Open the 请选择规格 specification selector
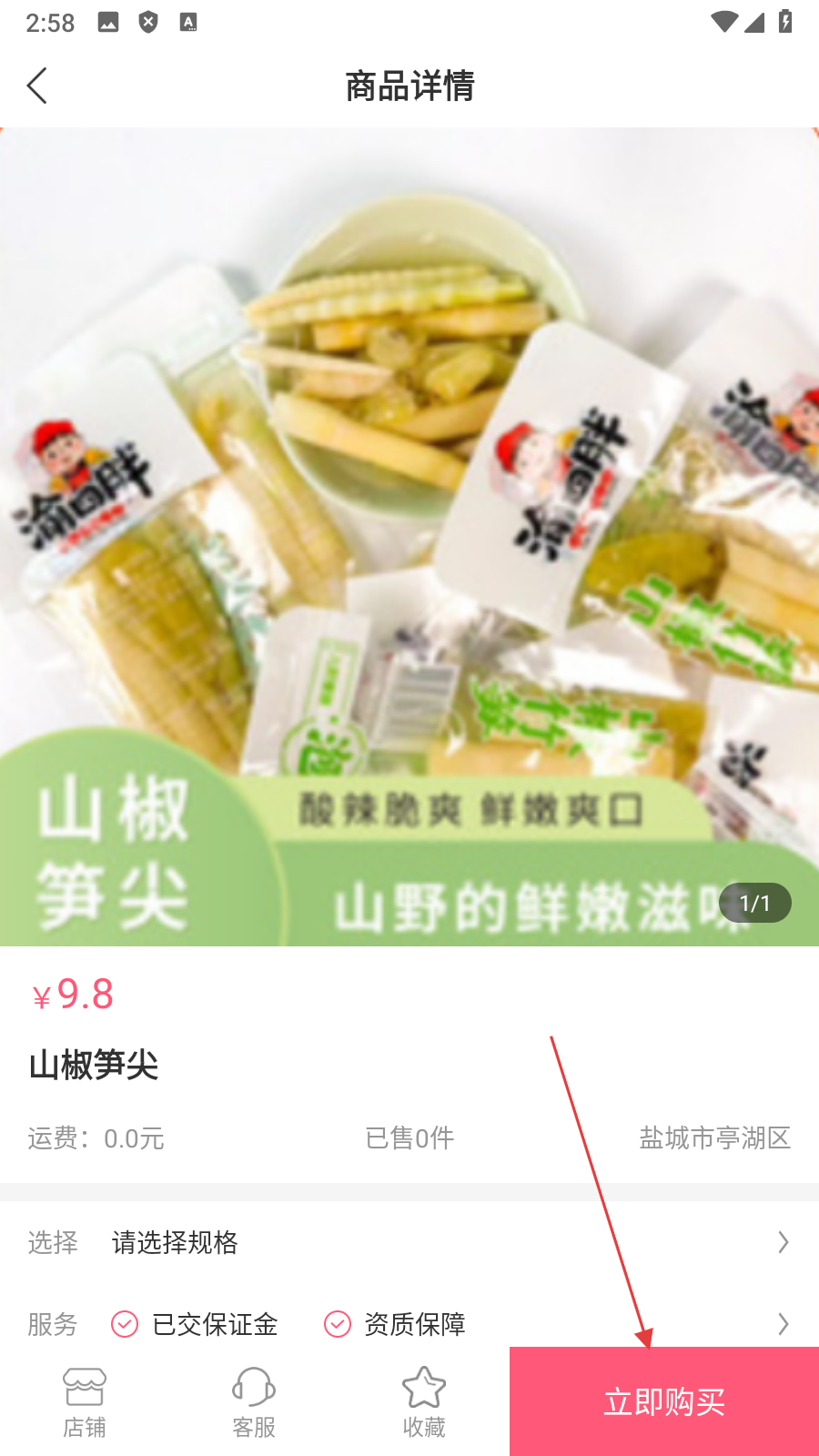The height and width of the screenshot is (1456, 819). 409,1242
